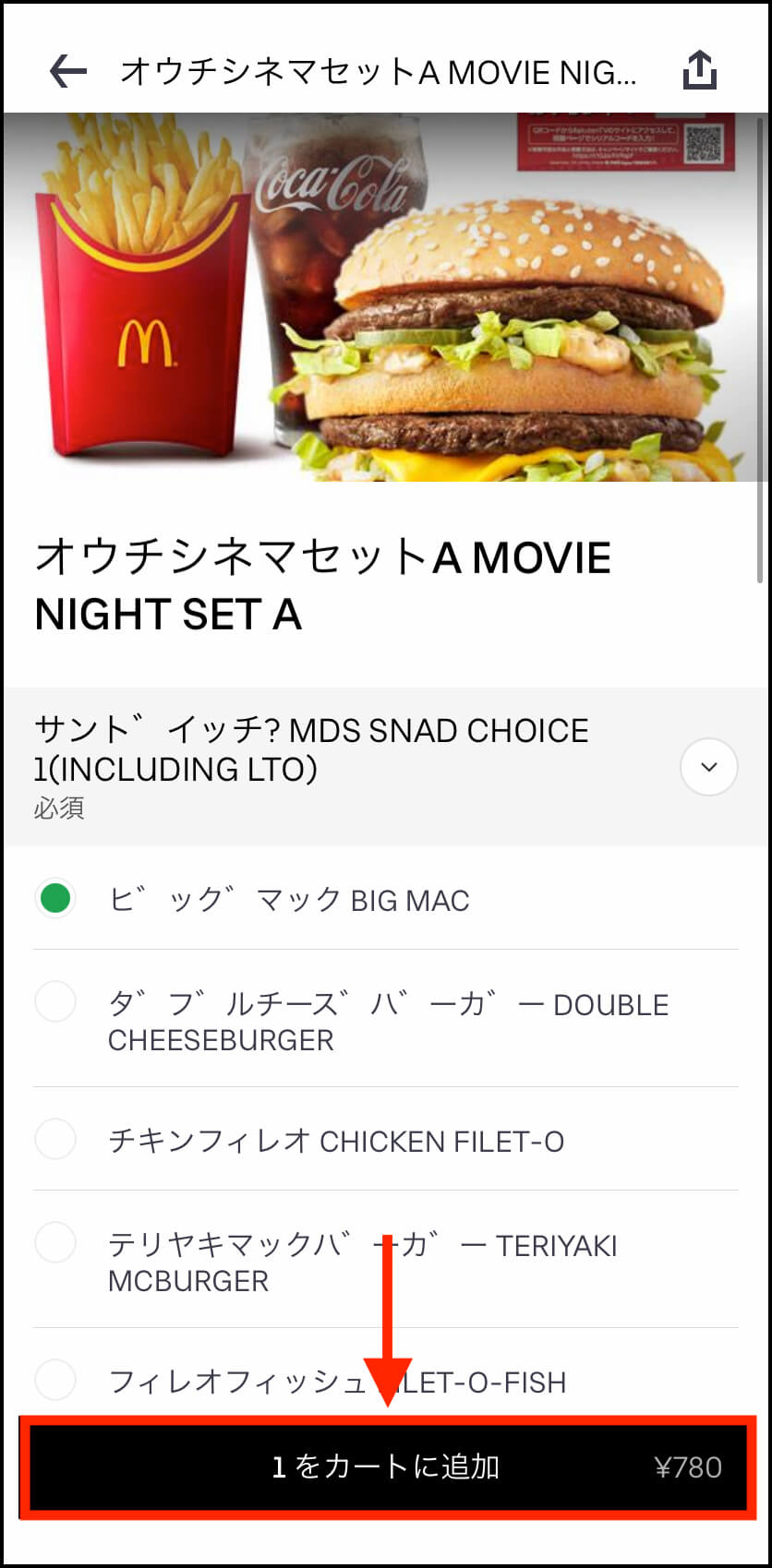
Task: Collapse the sandwich choice section chevron
Action: click(x=709, y=767)
